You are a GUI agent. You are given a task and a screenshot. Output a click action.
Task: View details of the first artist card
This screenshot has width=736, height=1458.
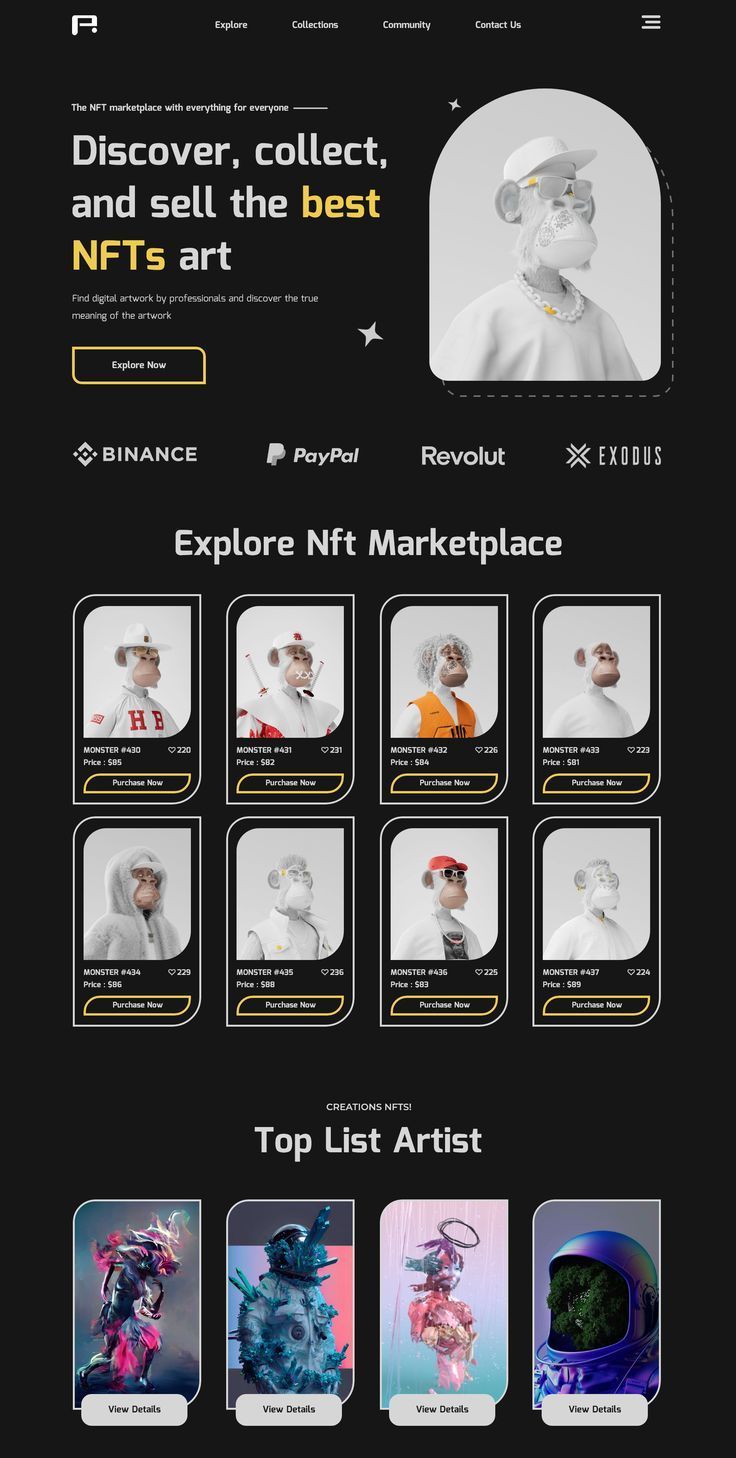click(134, 1409)
